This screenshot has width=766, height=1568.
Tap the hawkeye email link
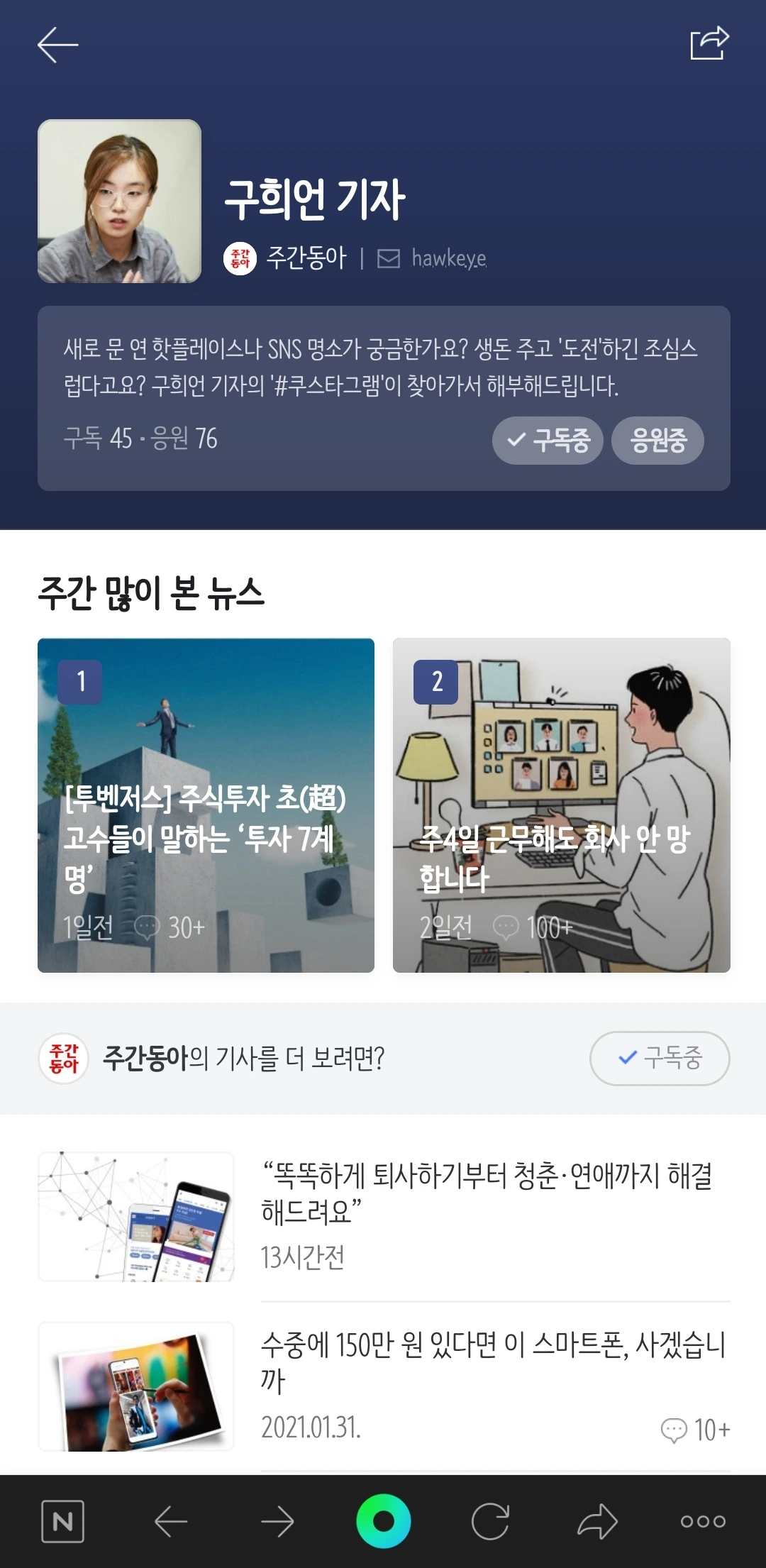click(x=432, y=258)
